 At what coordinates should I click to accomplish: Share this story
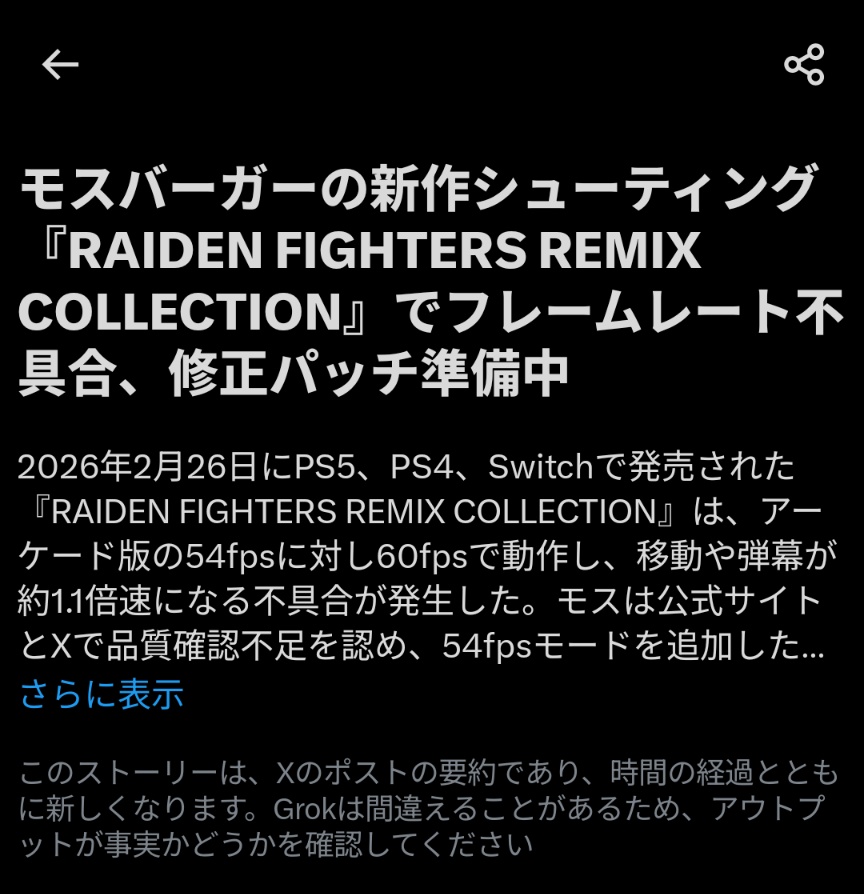pos(804,65)
